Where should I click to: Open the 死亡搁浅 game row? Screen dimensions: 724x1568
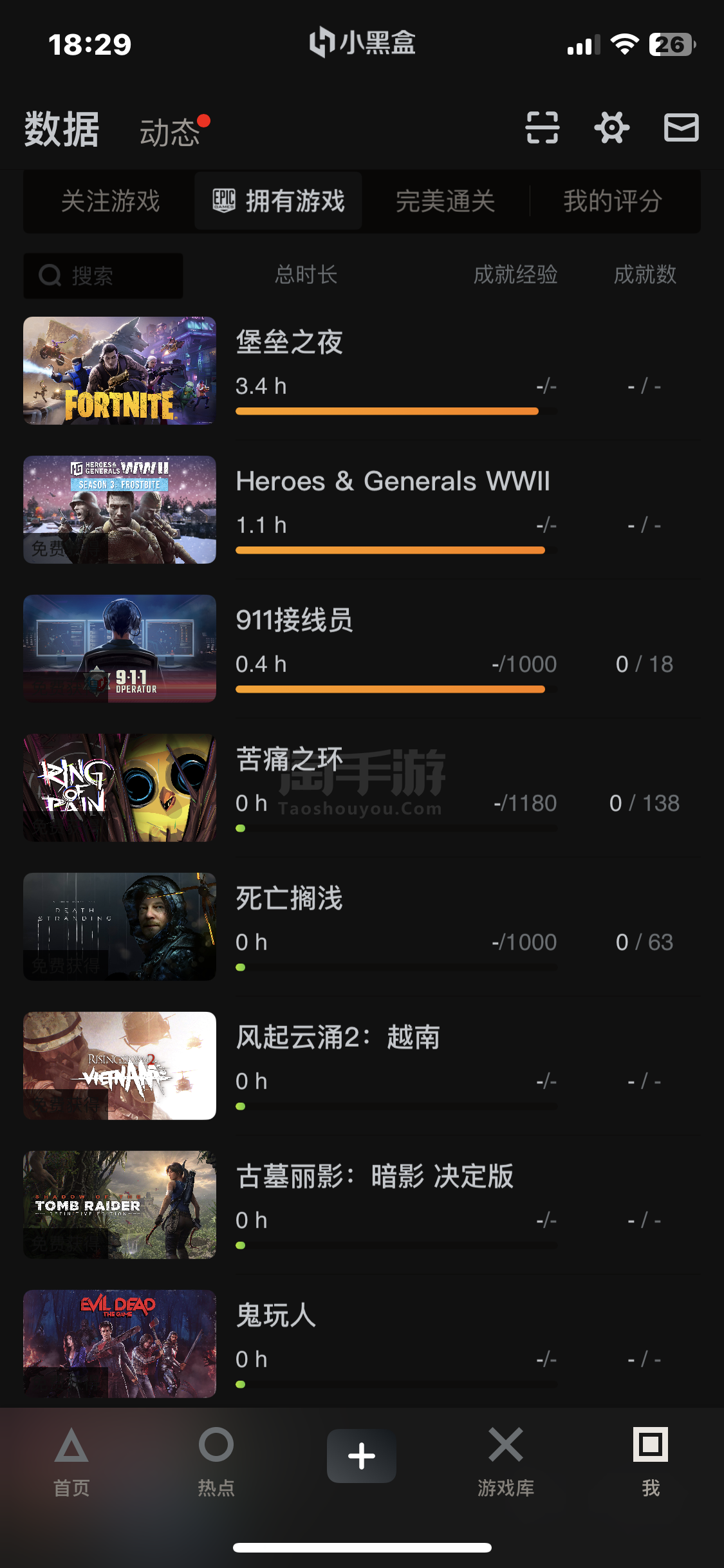pyautogui.click(x=362, y=927)
